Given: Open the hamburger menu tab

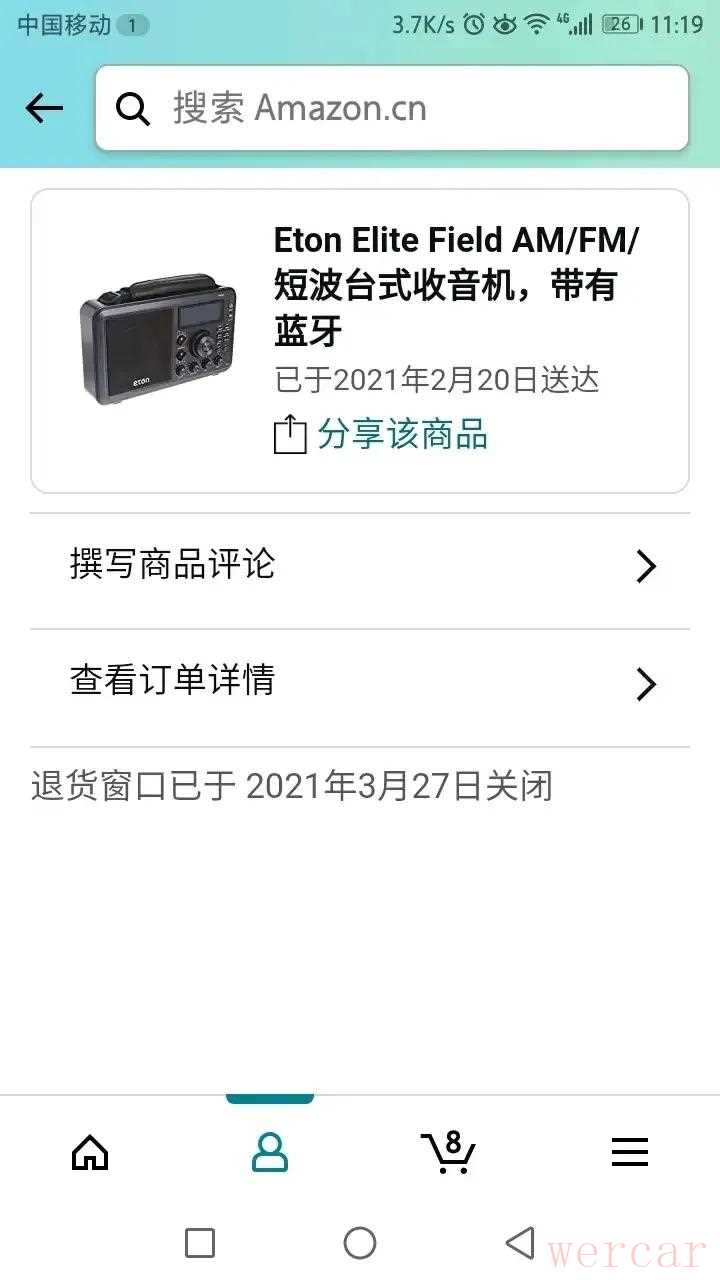Looking at the screenshot, I should coord(630,1152).
